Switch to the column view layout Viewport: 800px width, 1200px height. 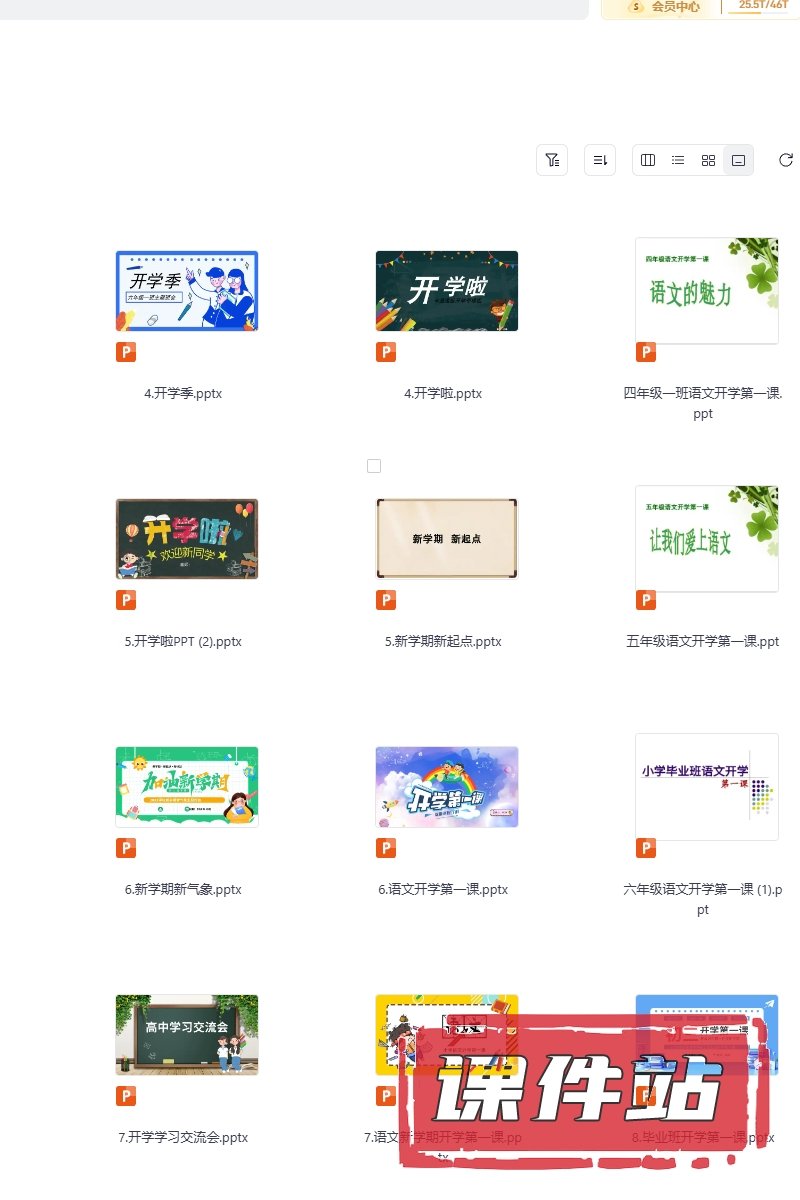648,160
